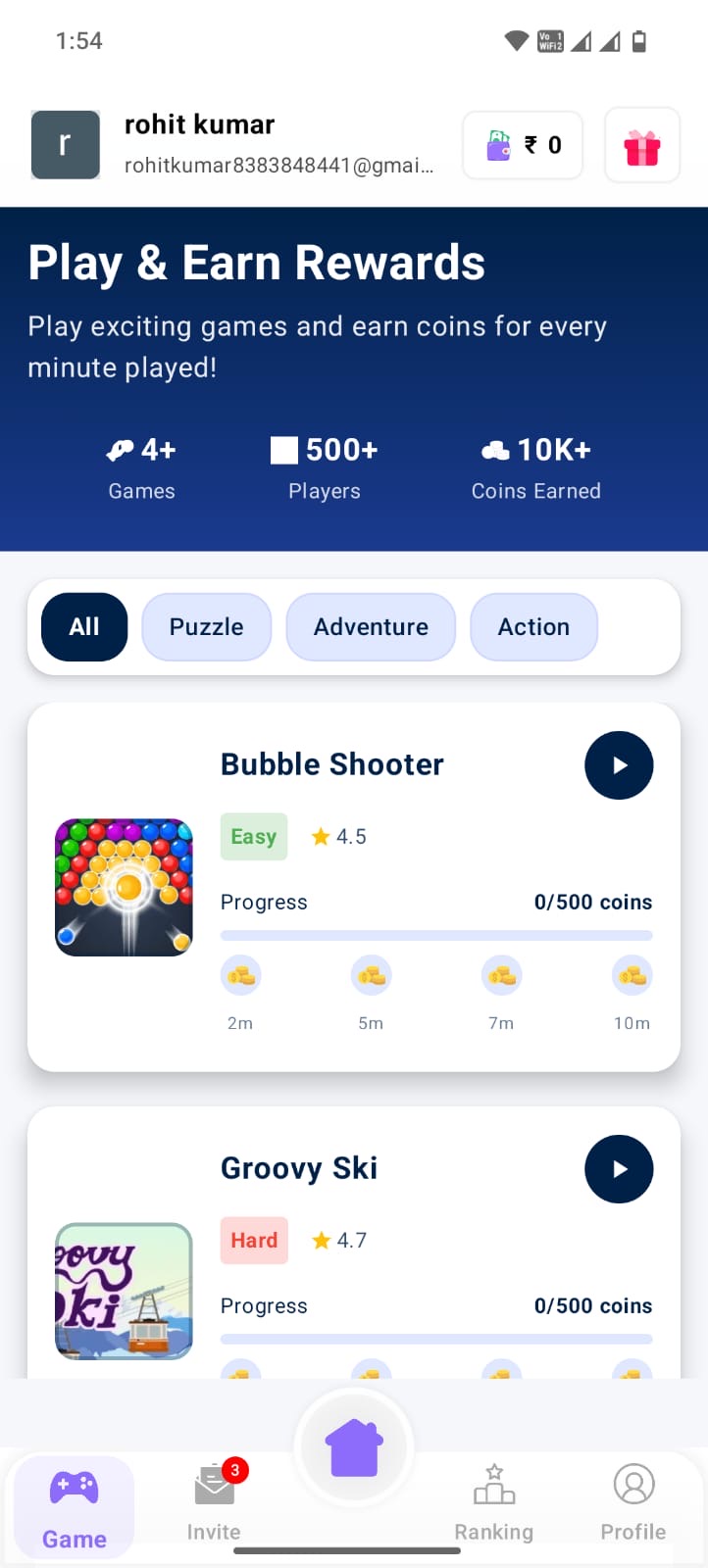Tap the Bubble Shooter title link
Image resolution: width=708 pixels, height=1568 pixels.
click(x=331, y=764)
